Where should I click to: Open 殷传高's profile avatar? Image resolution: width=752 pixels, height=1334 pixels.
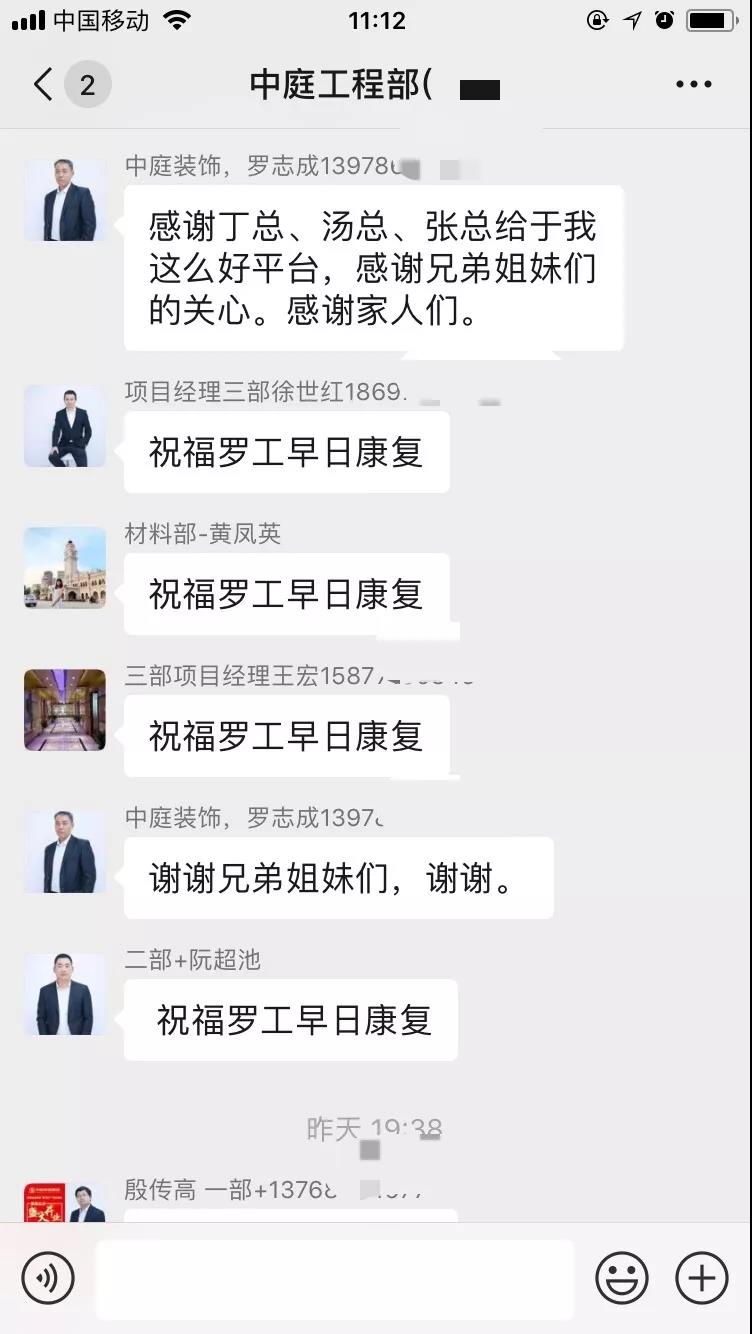click(x=65, y=1204)
